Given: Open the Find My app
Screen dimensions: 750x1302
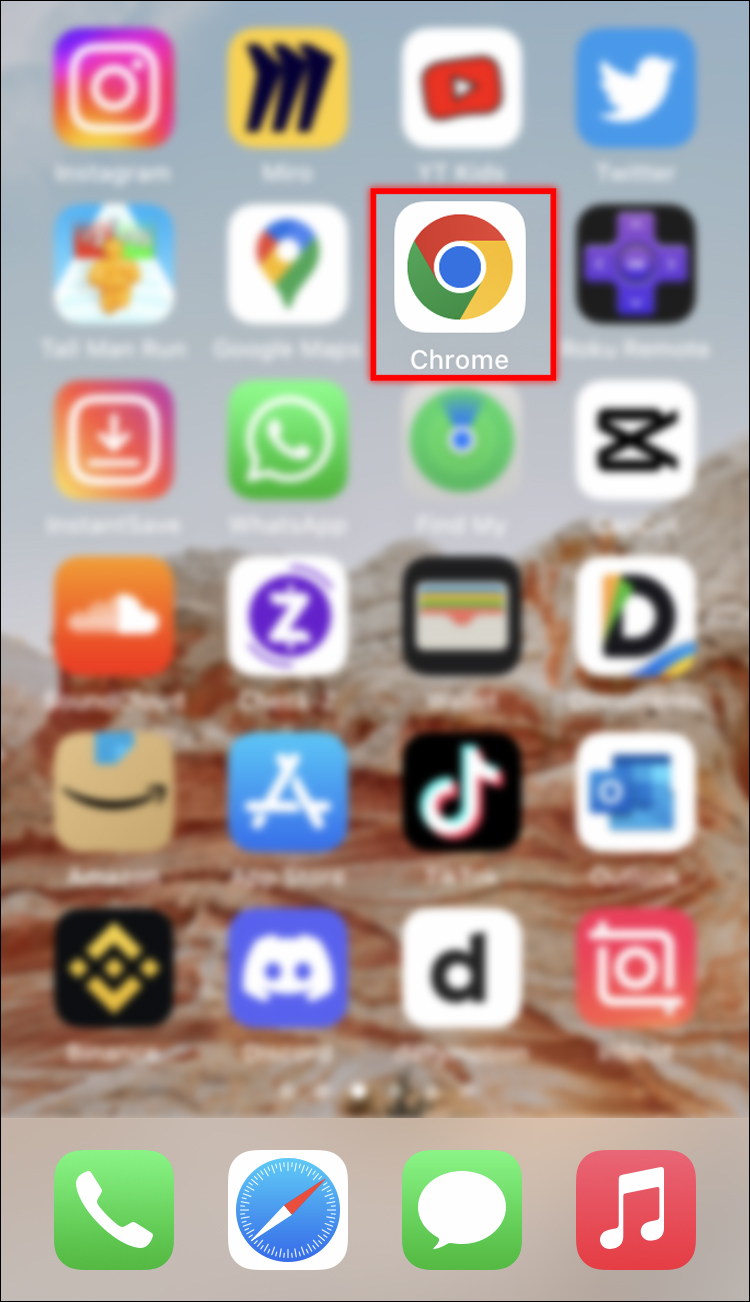Looking at the screenshot, I should (x=461, y=440).
